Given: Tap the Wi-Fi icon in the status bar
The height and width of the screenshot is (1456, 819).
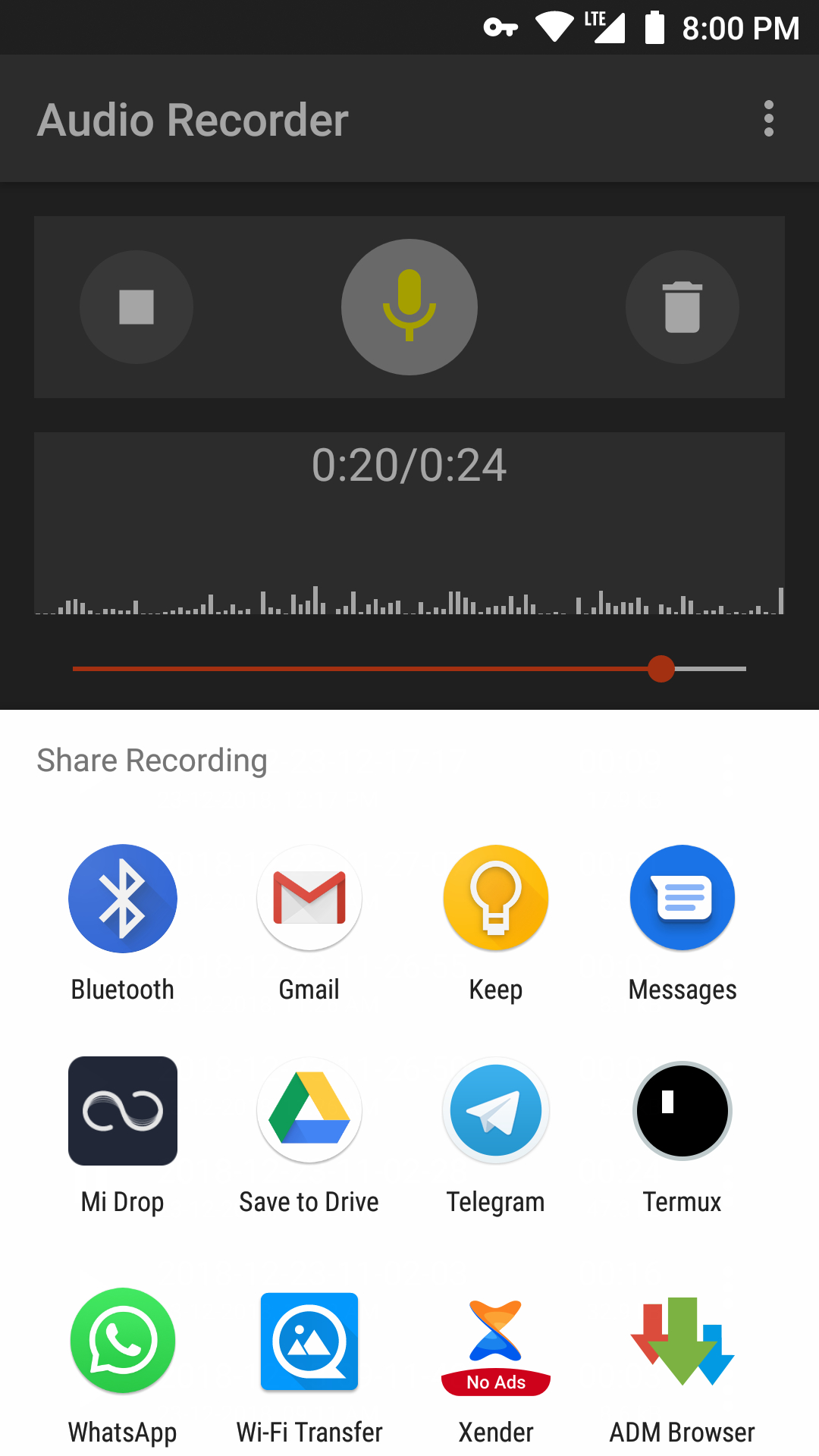Looking at the screenshot, I should pyautogui.click(x=554, y=27).
